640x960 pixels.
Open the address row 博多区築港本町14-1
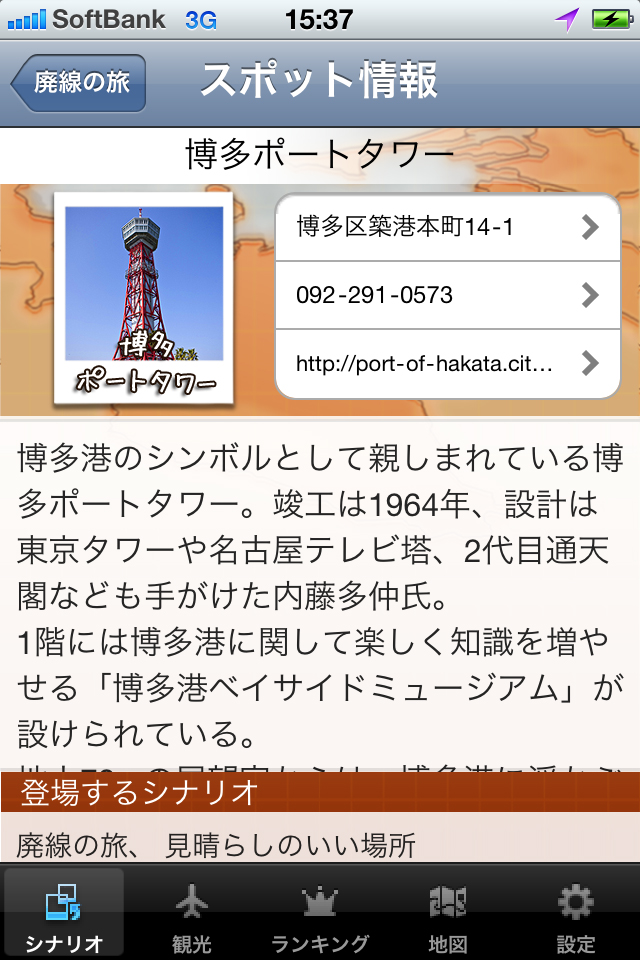click(448, 227)
